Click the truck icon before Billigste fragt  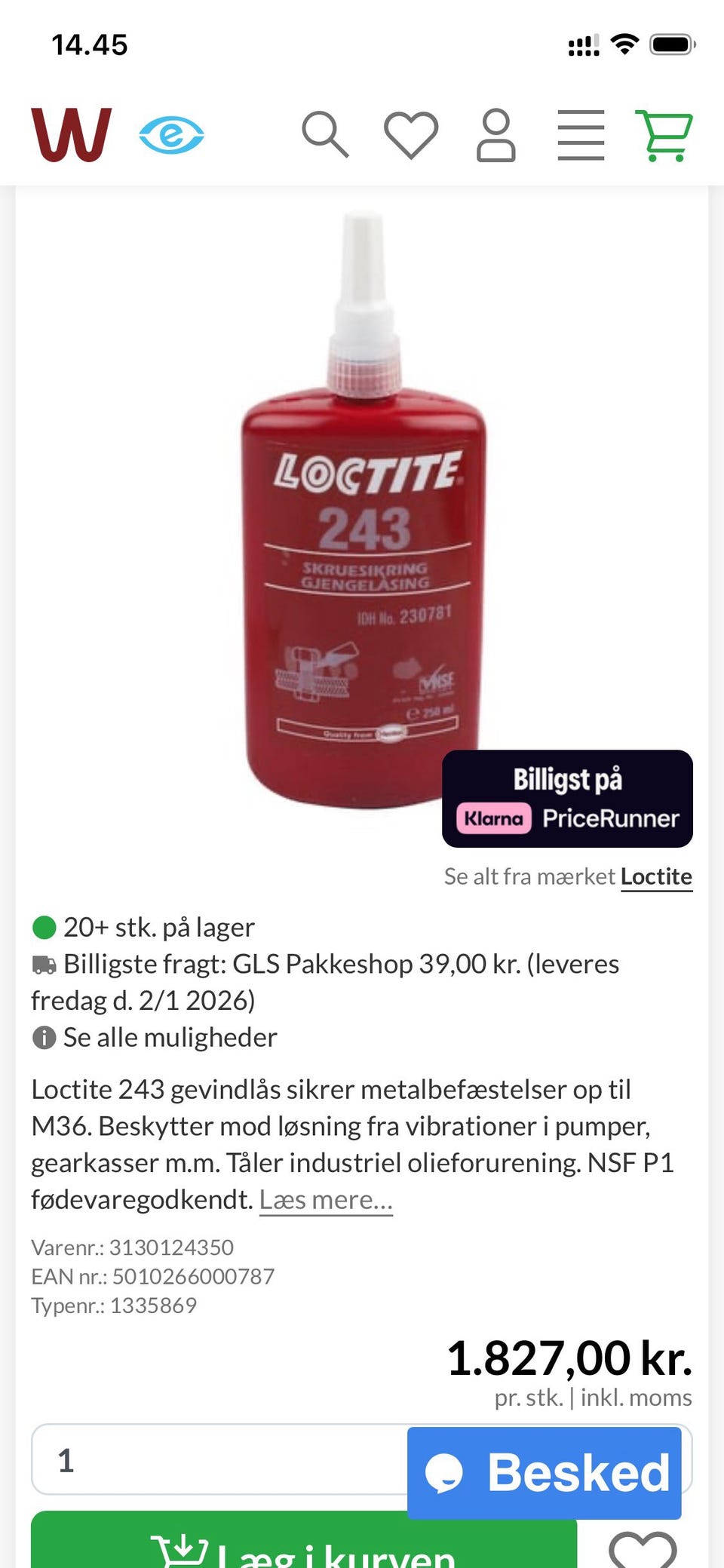pyautogui.click(x=44, y=963)
